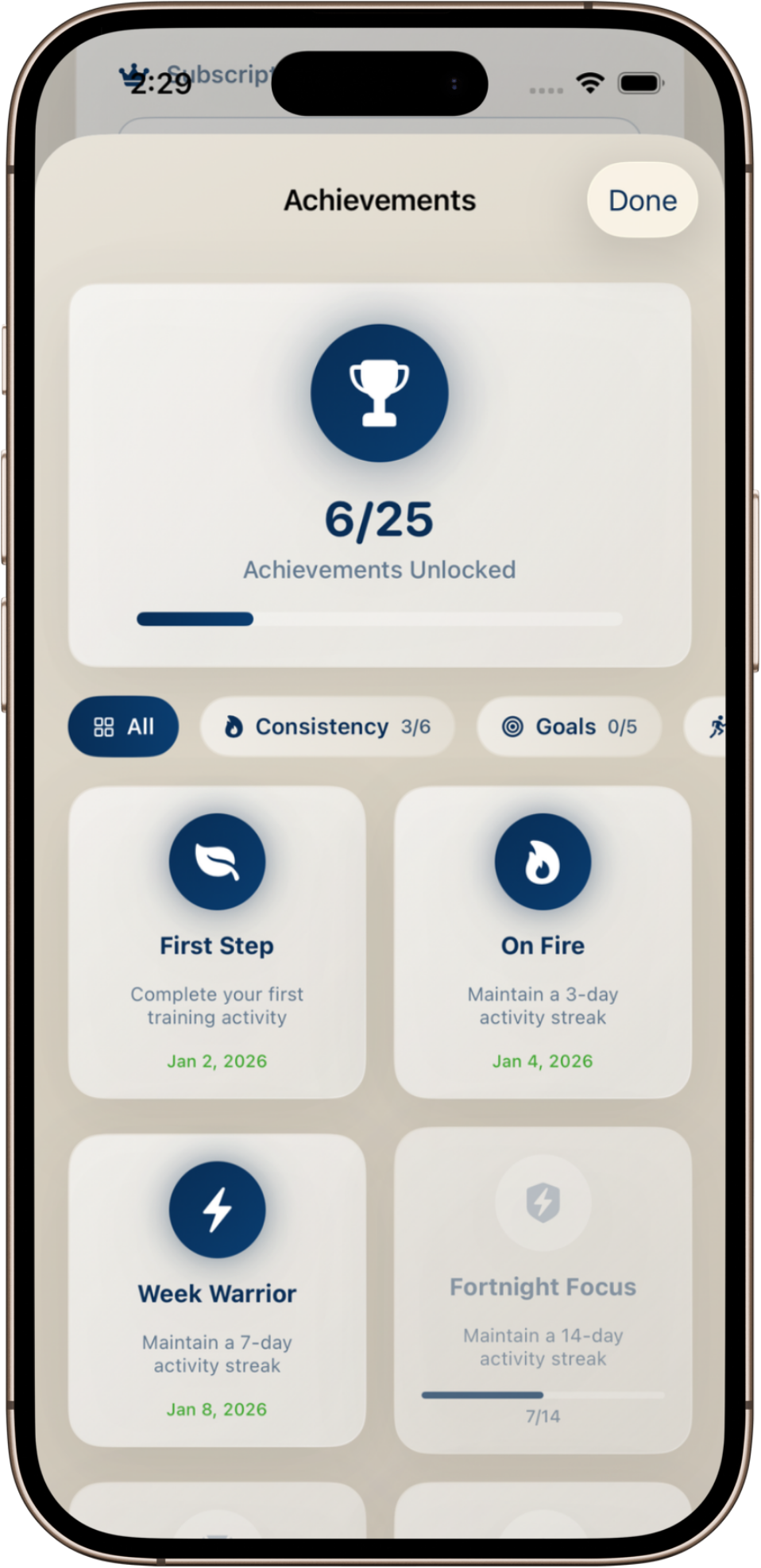Open the On Fire achievement card
This screenshot has width=761, height=1568.
(543, 942)
